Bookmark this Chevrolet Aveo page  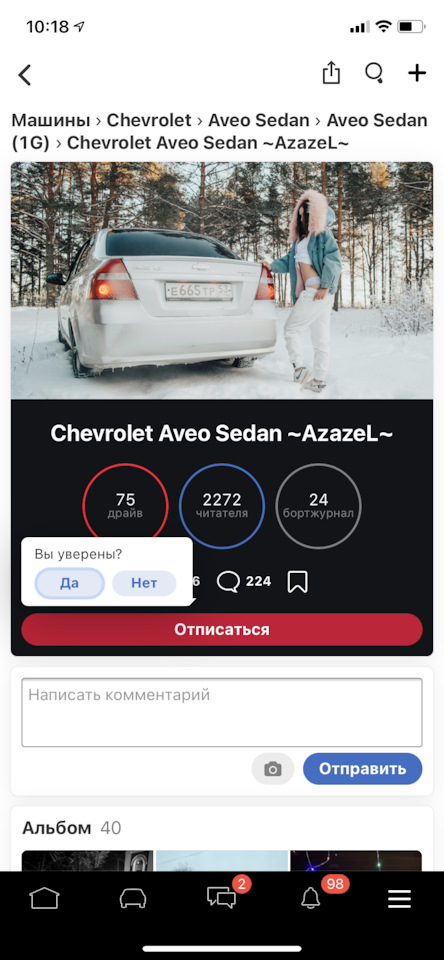(x=297, y=582)
